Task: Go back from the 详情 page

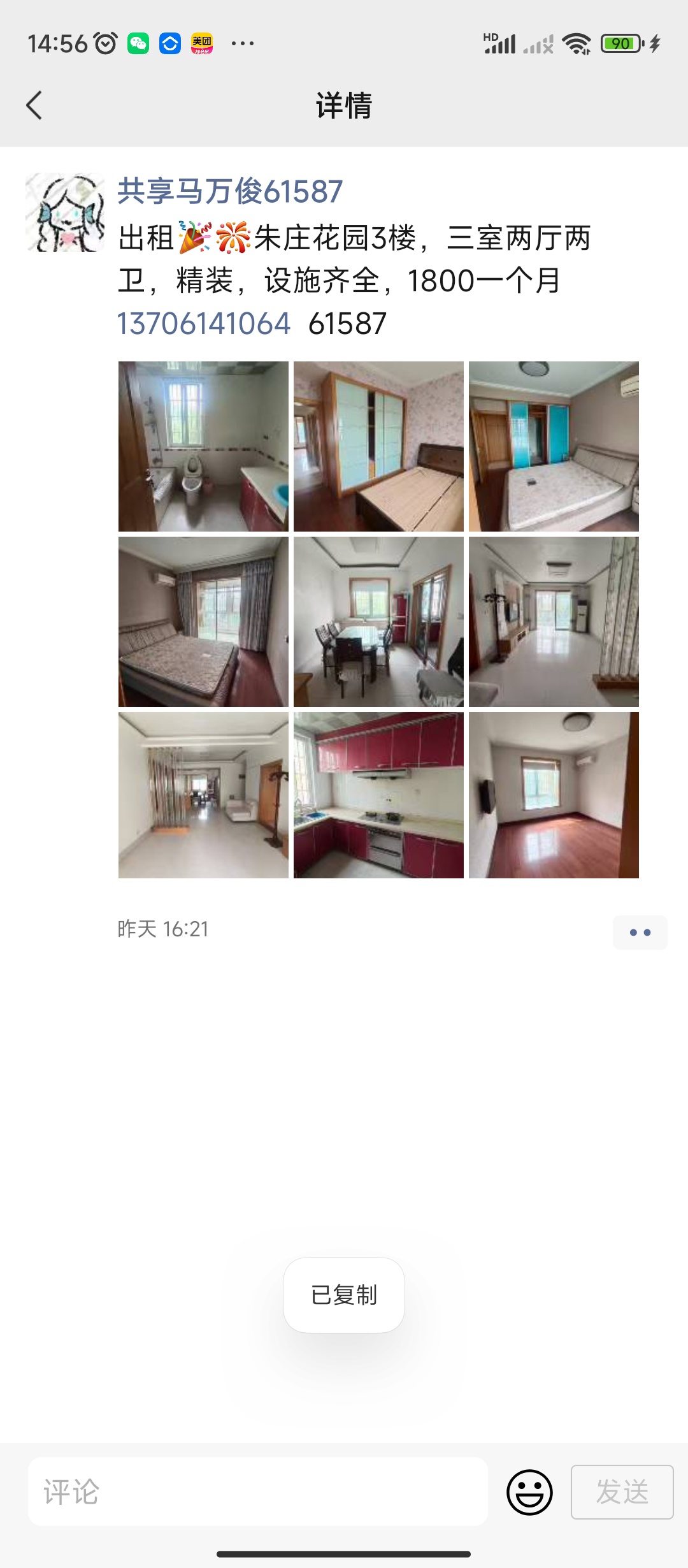Action: [x=34, y=105]
